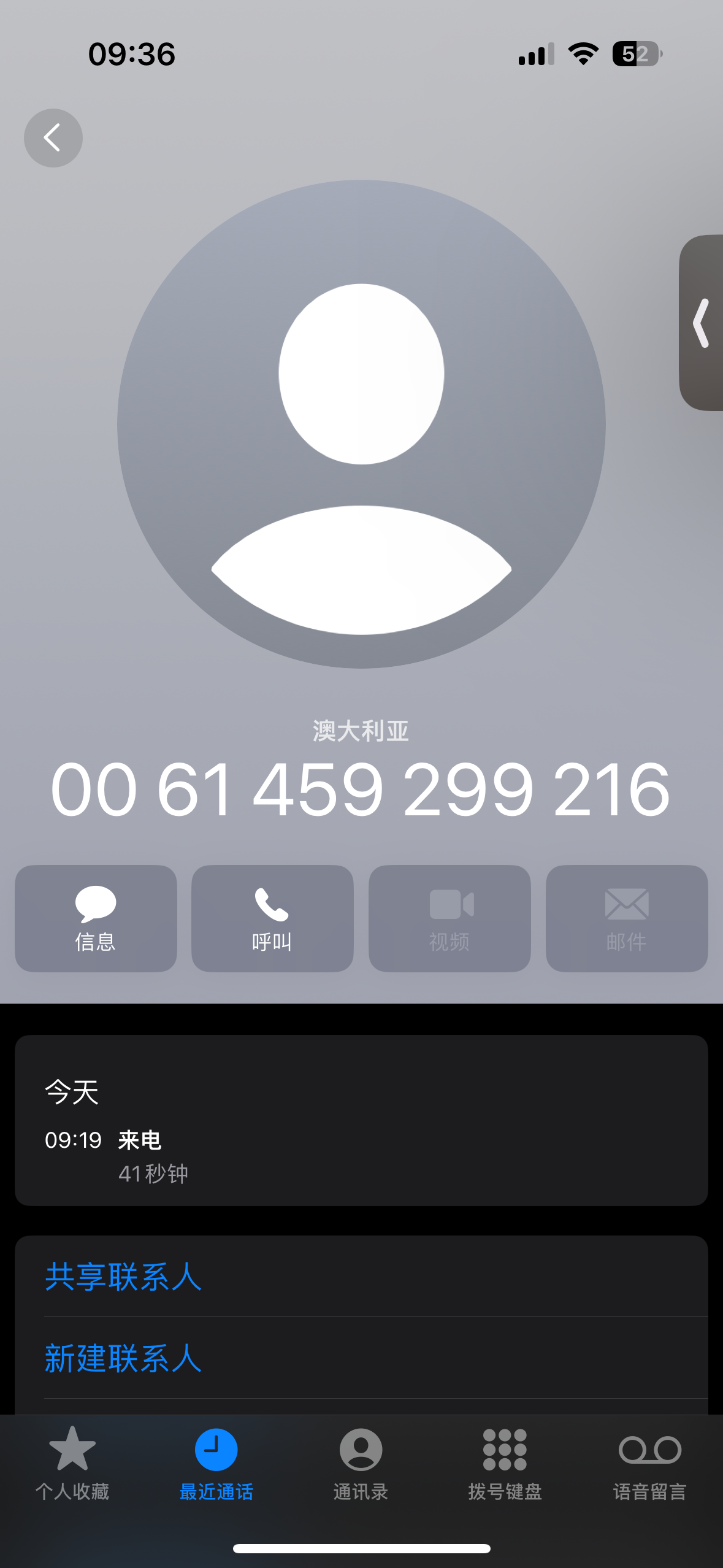Go back to the recent calls list
723x1568 pixels.
coord(53,138)
